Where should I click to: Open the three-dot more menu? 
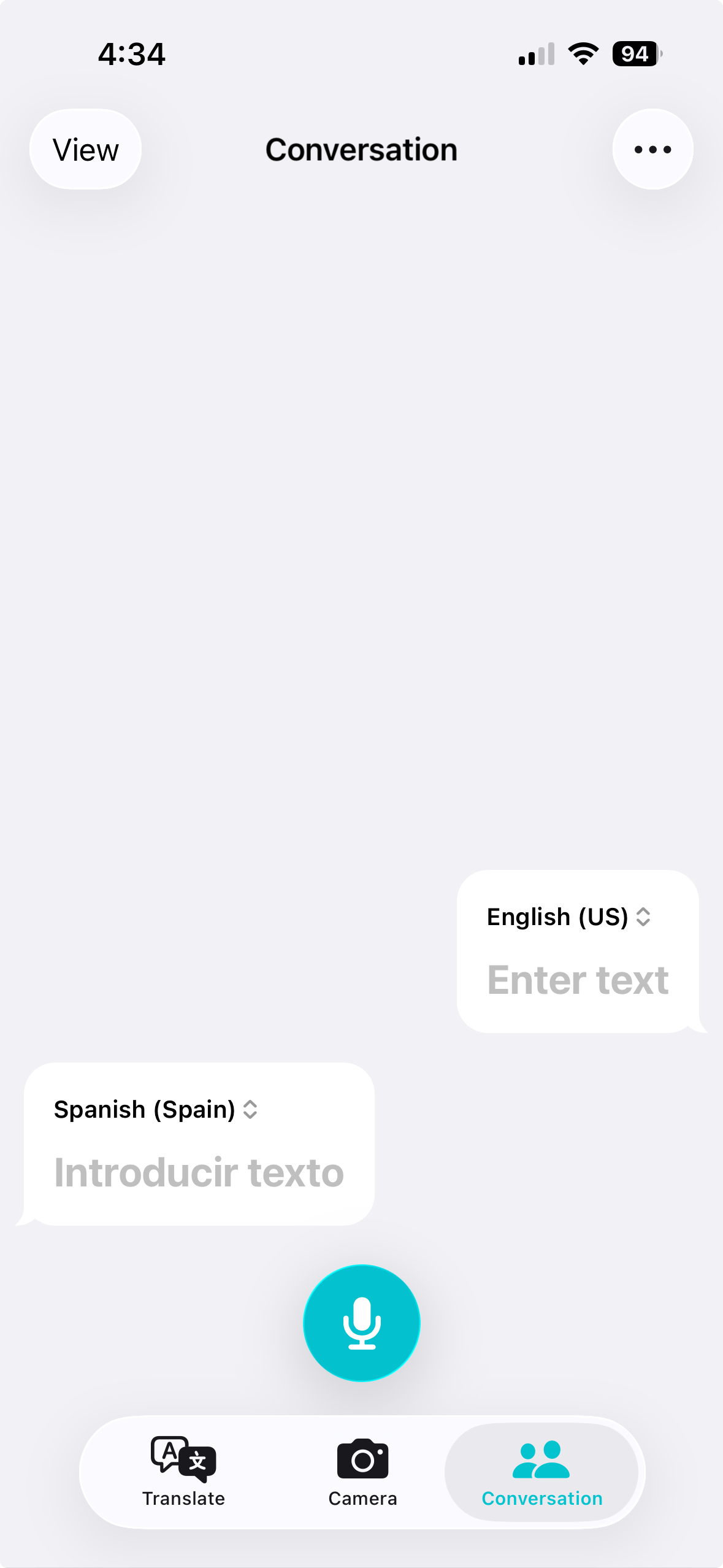pyautogui.click(x=652, y=150)
